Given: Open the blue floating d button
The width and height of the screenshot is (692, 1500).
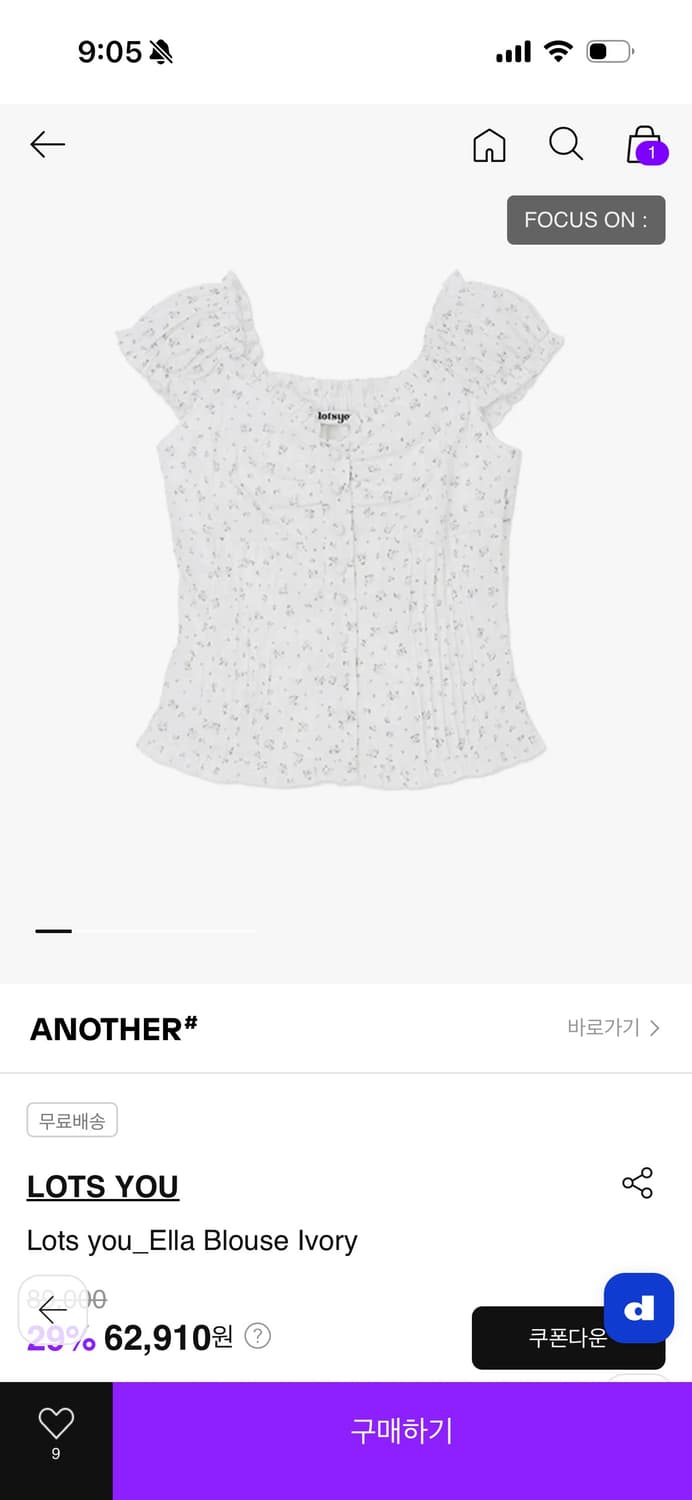Looking at the screenshot, I should point(638,1308).
